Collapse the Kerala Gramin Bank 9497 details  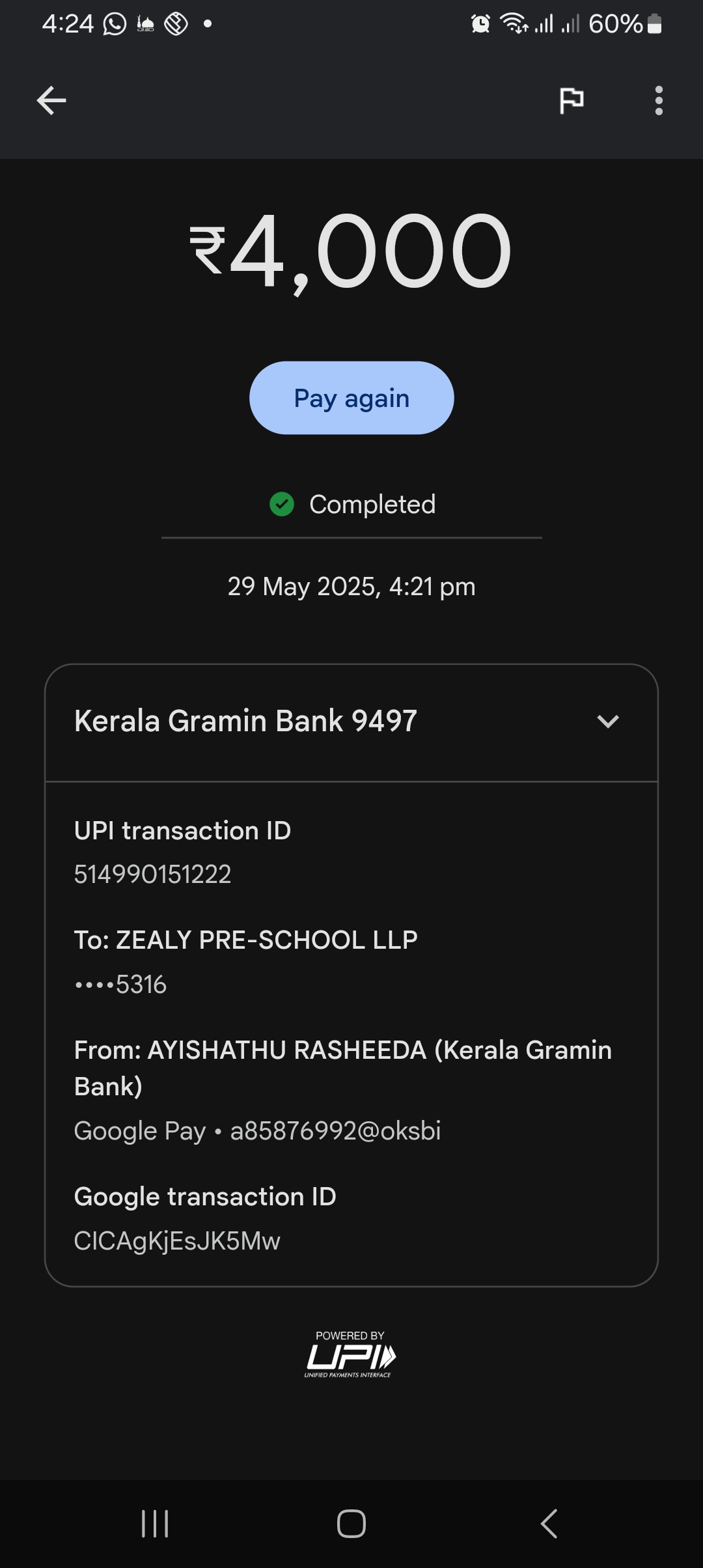coord(607,721)
